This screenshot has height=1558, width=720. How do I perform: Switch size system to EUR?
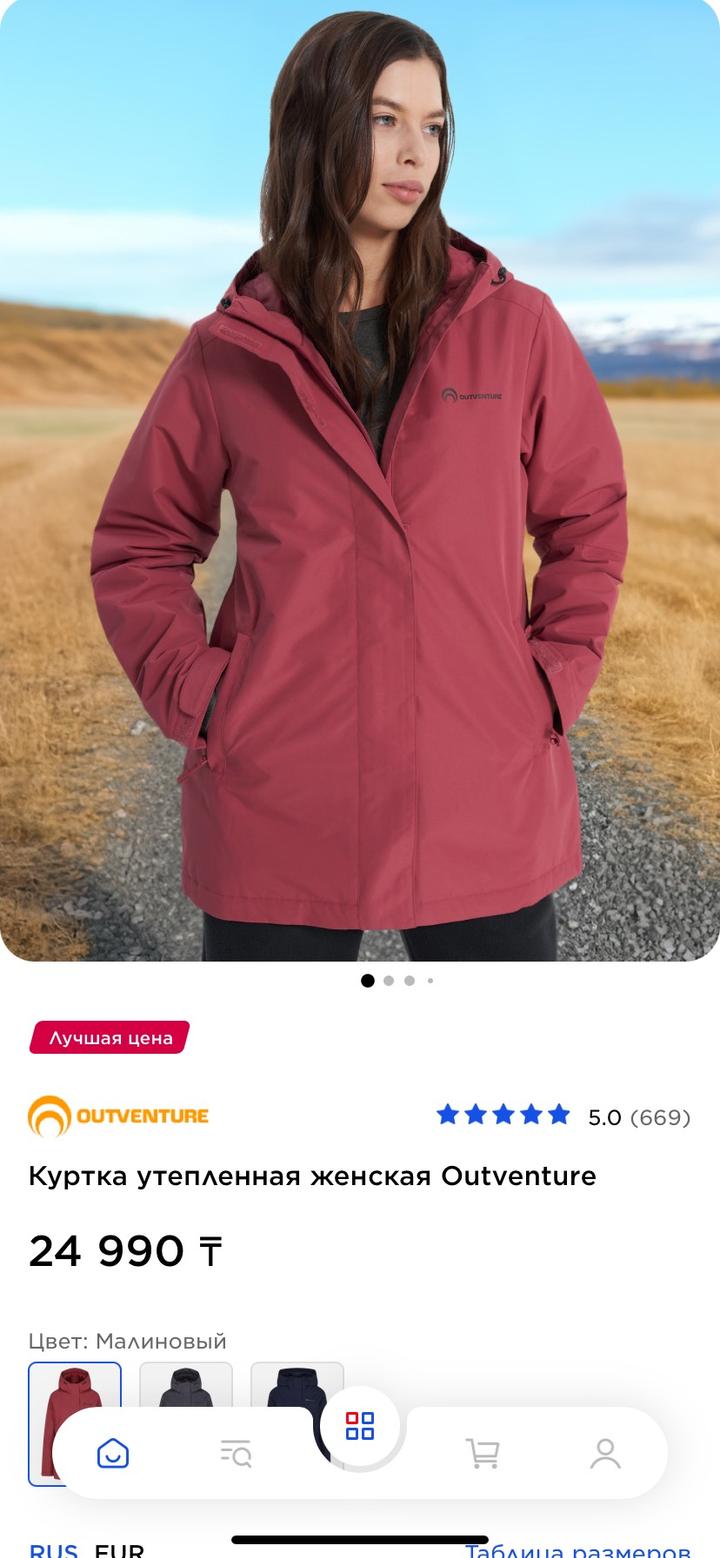click(x=119, y=1551)
